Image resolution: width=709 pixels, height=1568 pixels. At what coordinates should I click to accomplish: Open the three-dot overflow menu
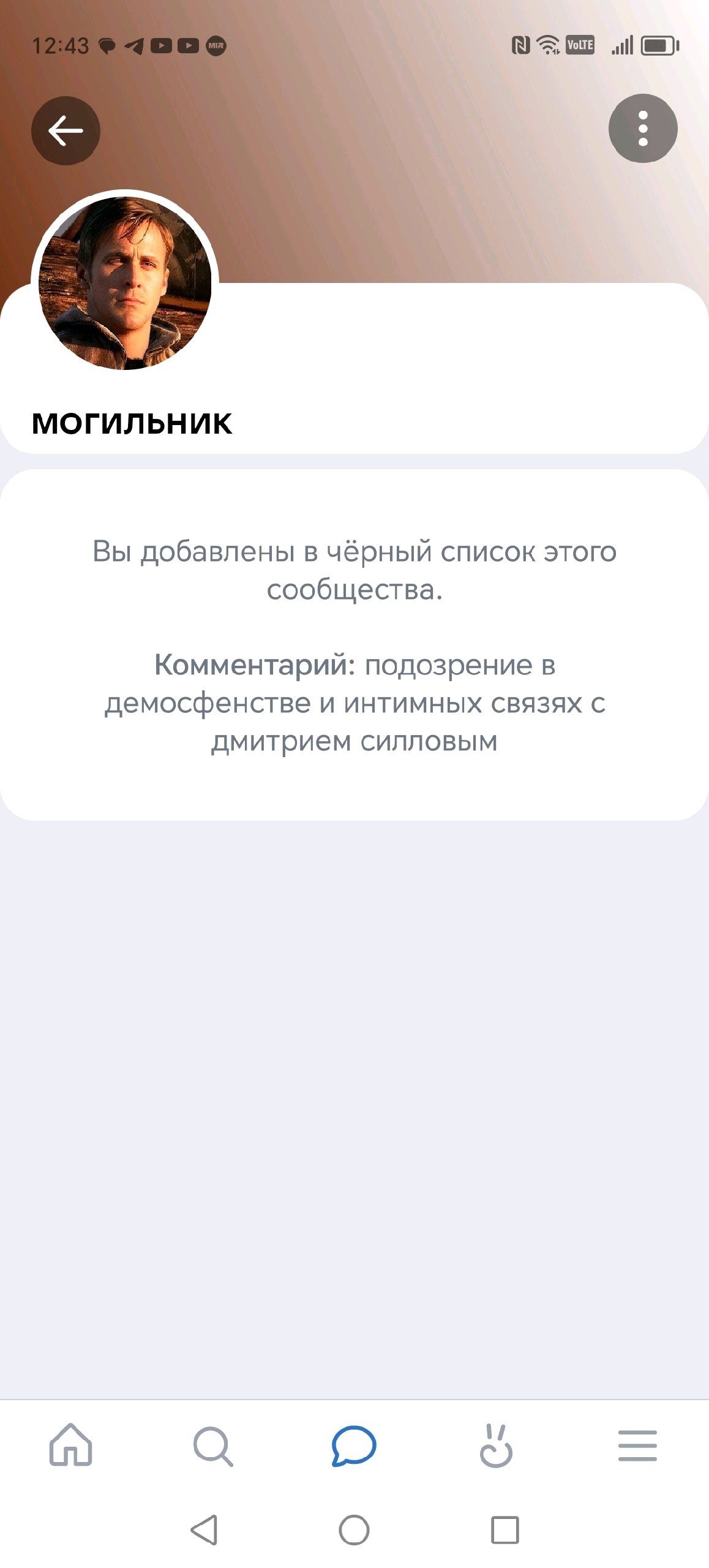(642, 129)
